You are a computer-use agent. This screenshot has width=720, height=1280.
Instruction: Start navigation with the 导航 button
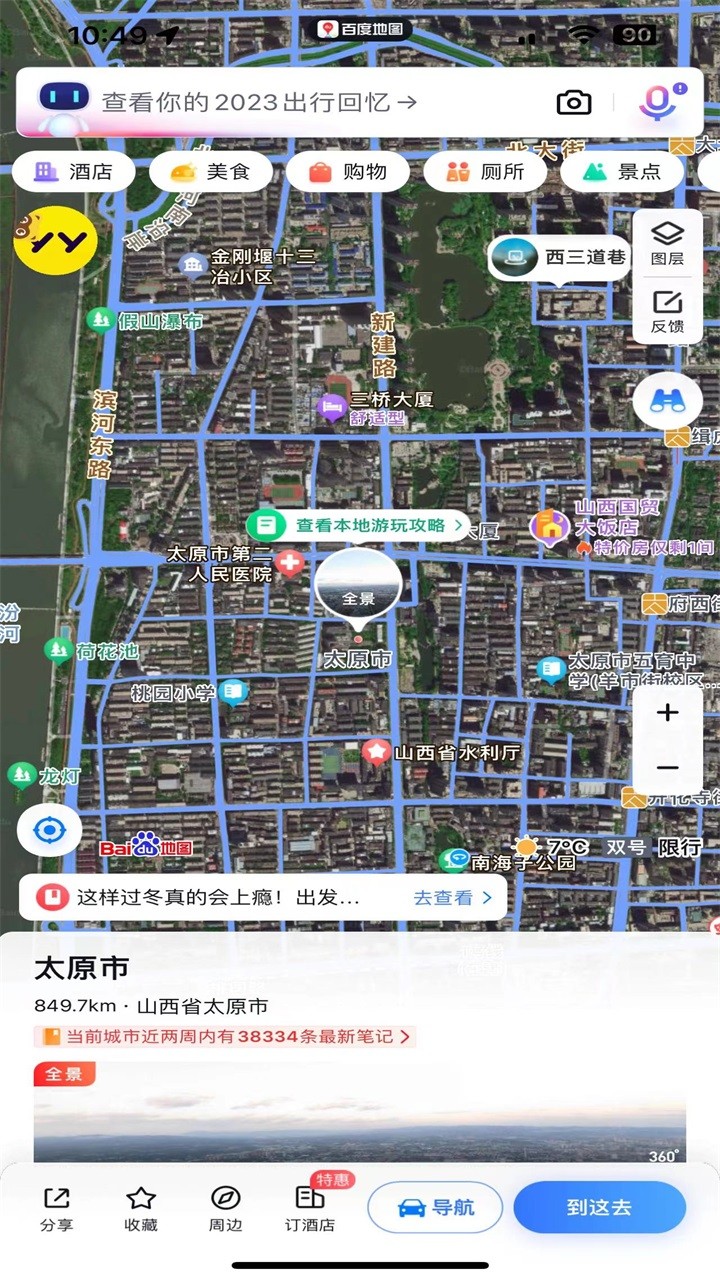[434, 1207]
